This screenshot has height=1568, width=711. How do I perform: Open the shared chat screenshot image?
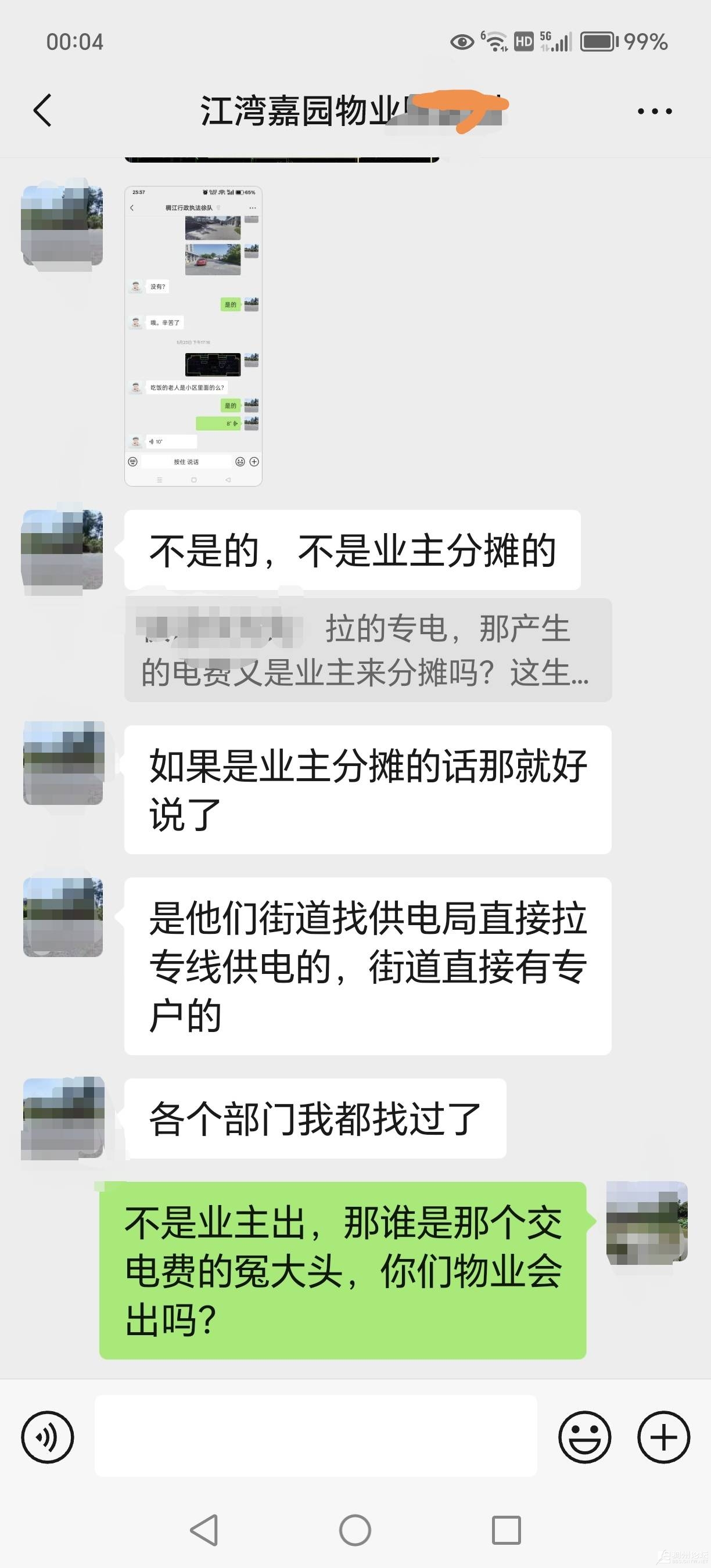[193, 336]
